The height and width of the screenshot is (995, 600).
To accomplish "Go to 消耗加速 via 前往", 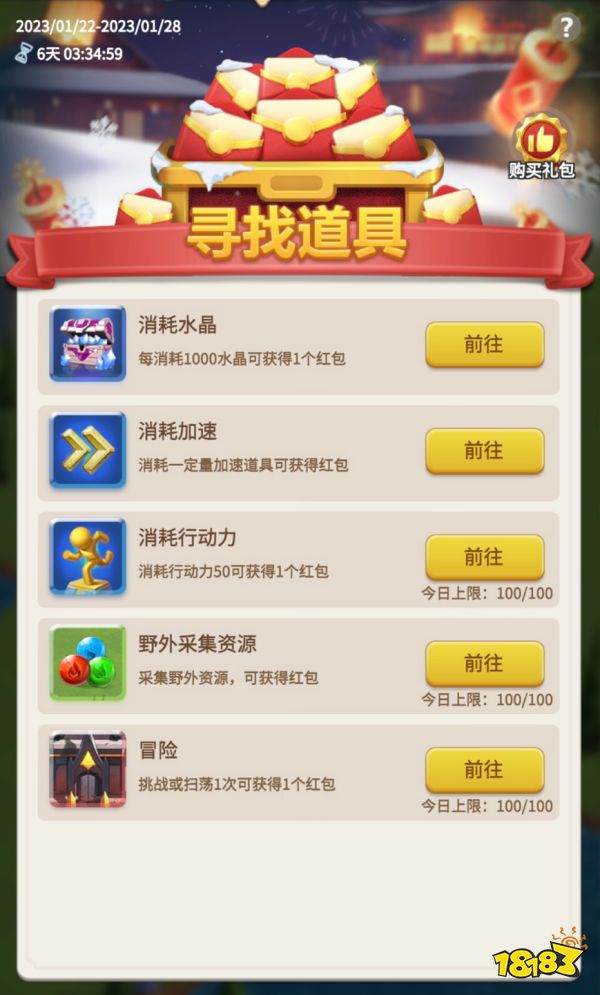I will point(484,451).
